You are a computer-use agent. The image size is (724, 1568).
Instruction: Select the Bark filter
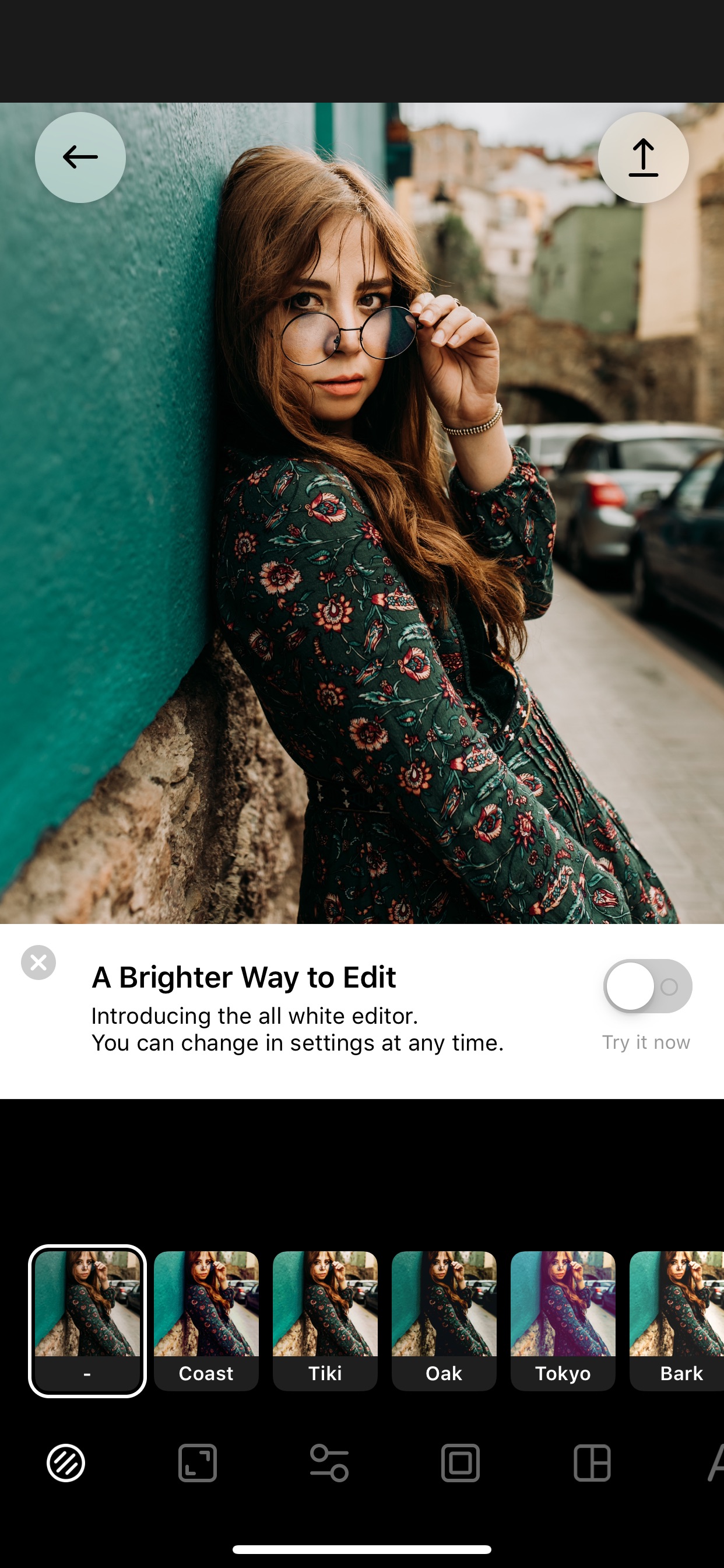click(x=677, y=1321)
